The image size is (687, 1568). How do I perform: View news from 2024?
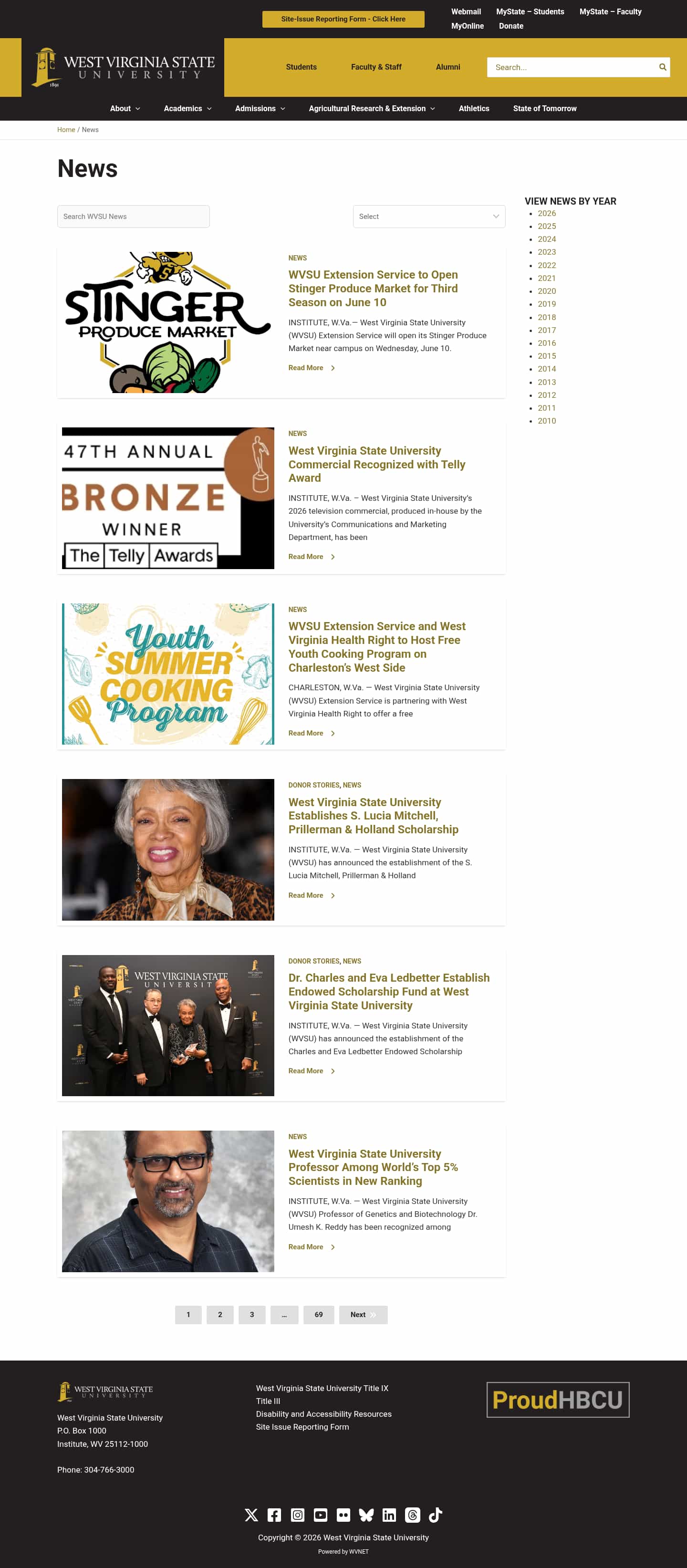click(546, 239)
